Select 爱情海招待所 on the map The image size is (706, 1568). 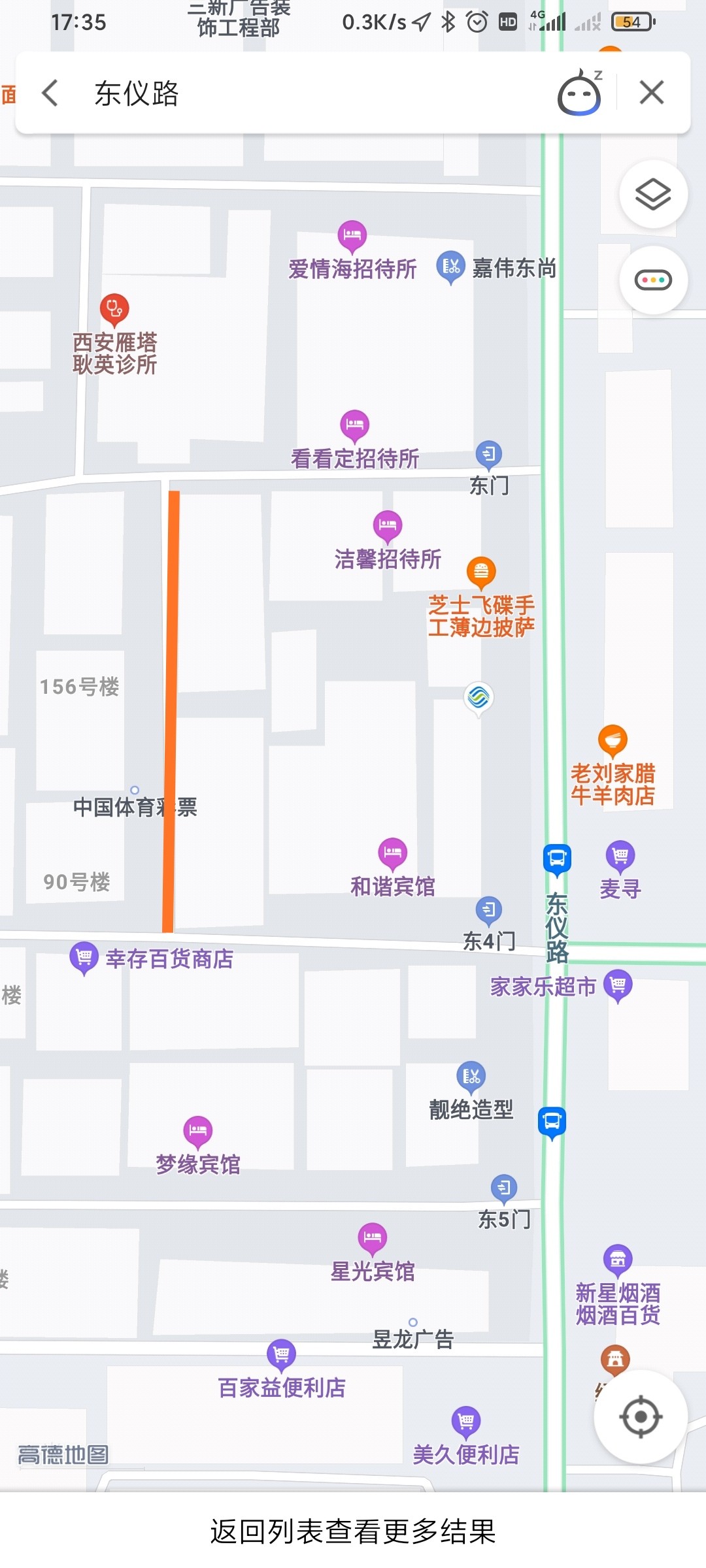[x=352, y=237]
